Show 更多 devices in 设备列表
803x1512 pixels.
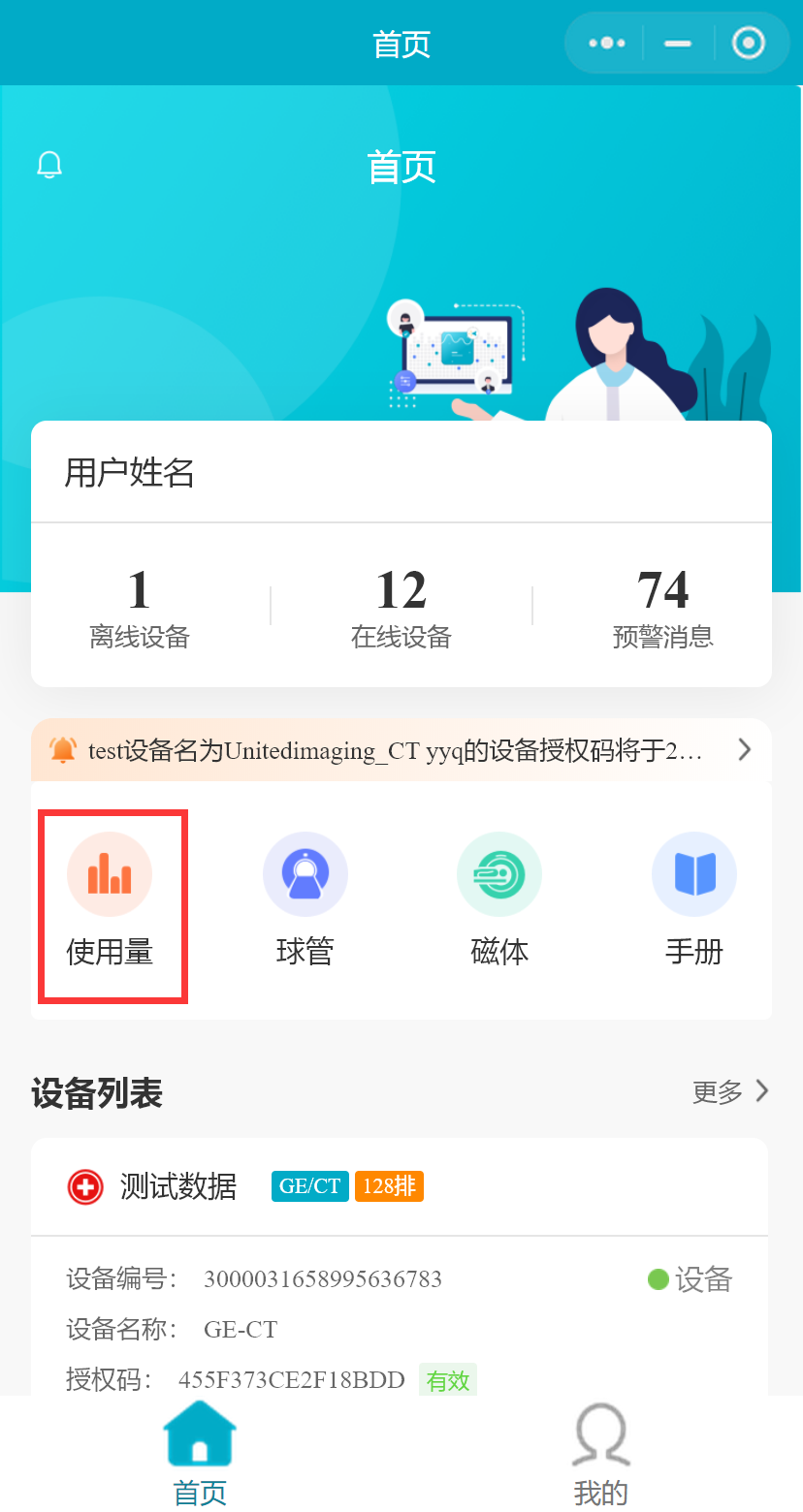729,1092
